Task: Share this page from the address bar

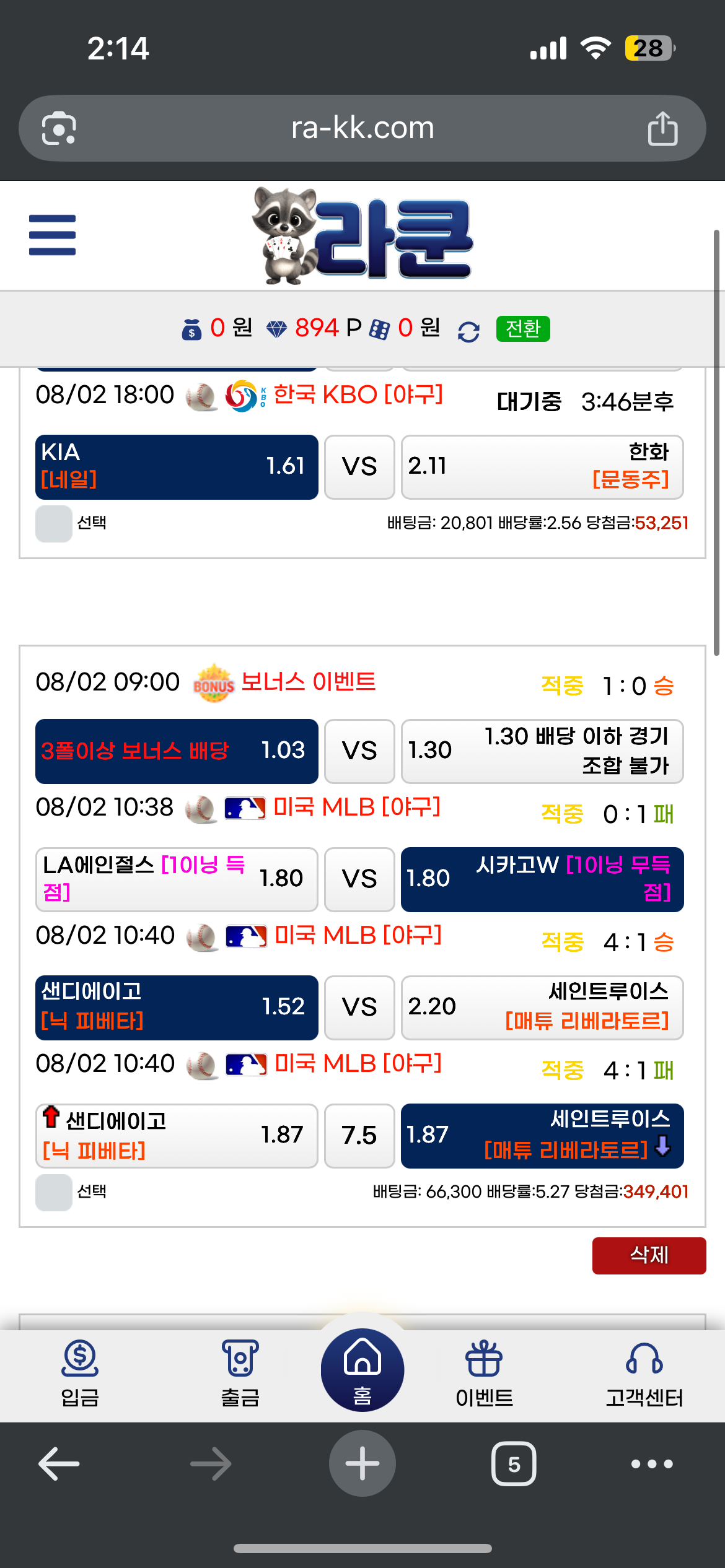Action: [x=662, y=128]
